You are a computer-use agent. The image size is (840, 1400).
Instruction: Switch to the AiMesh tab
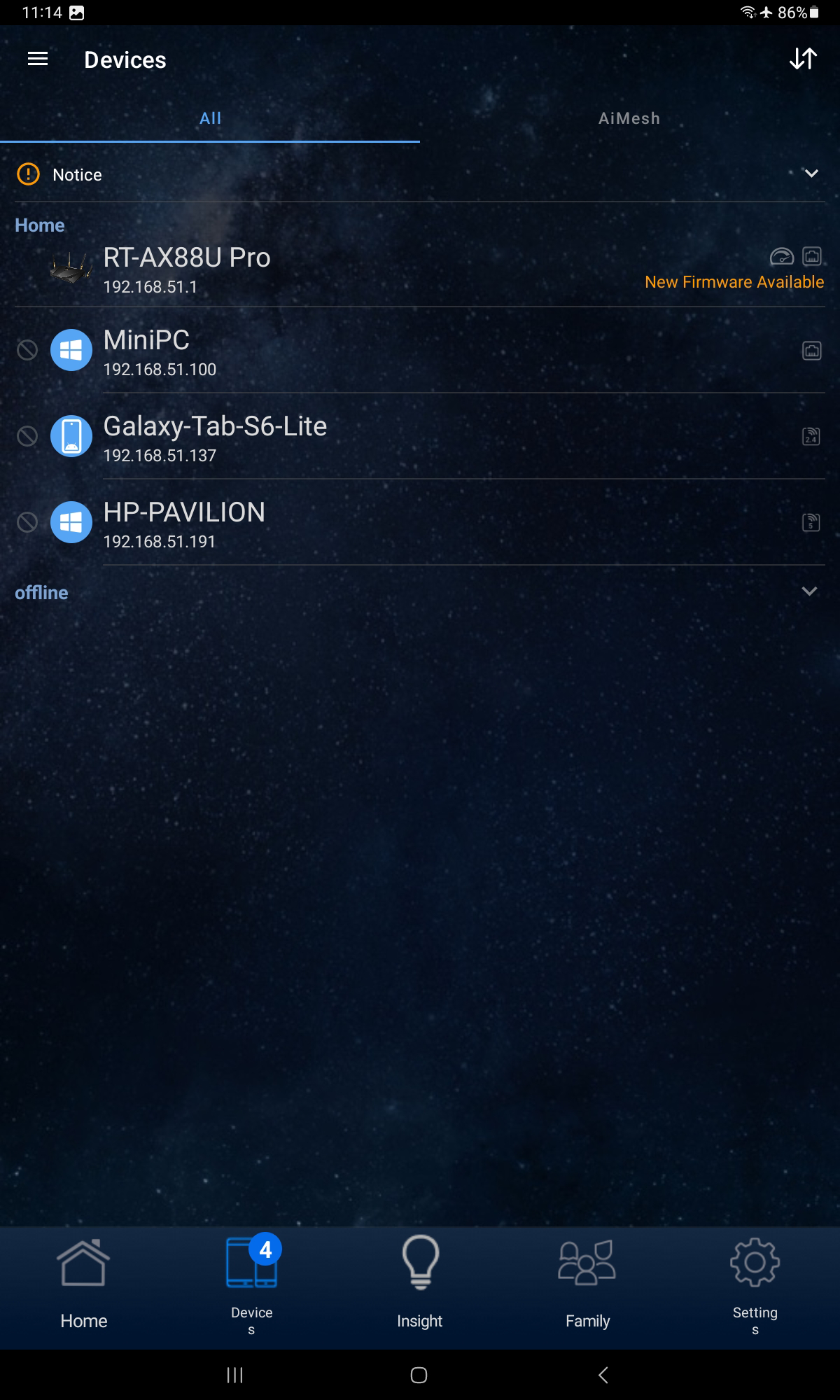point(629,118)
